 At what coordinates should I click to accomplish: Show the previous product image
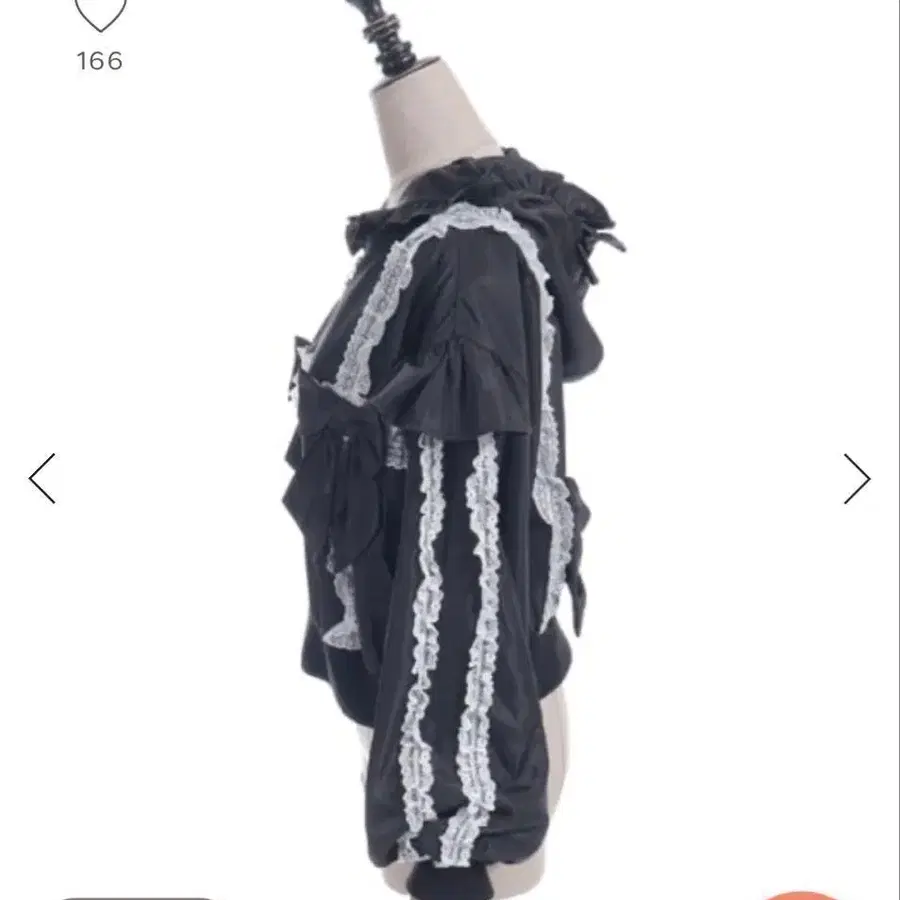(42, 478)
